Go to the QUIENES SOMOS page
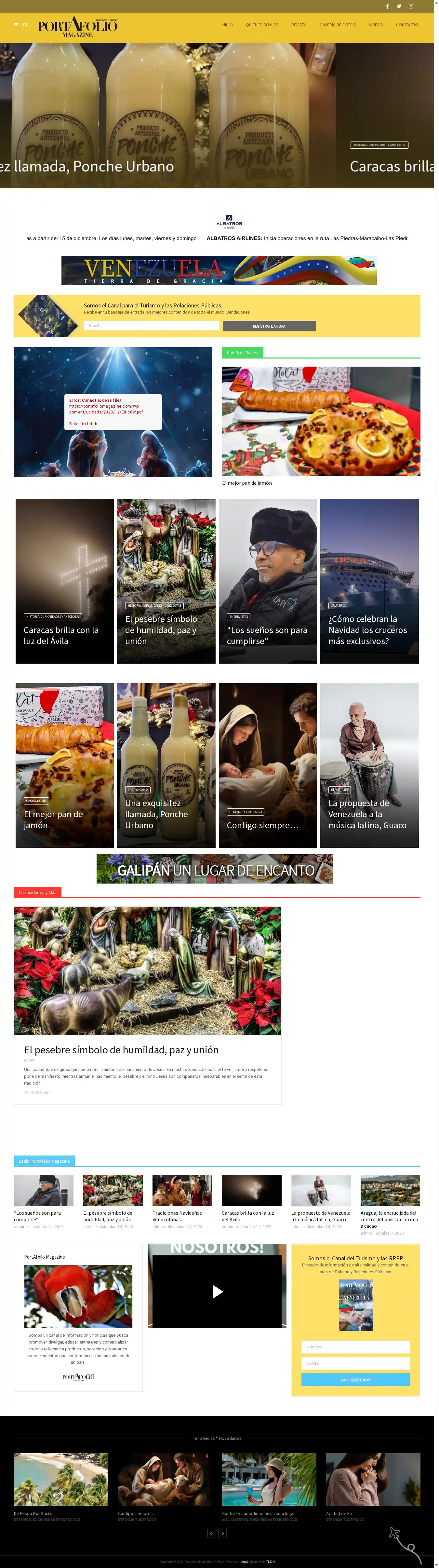 pyautogui.click(x=262, y=25)
